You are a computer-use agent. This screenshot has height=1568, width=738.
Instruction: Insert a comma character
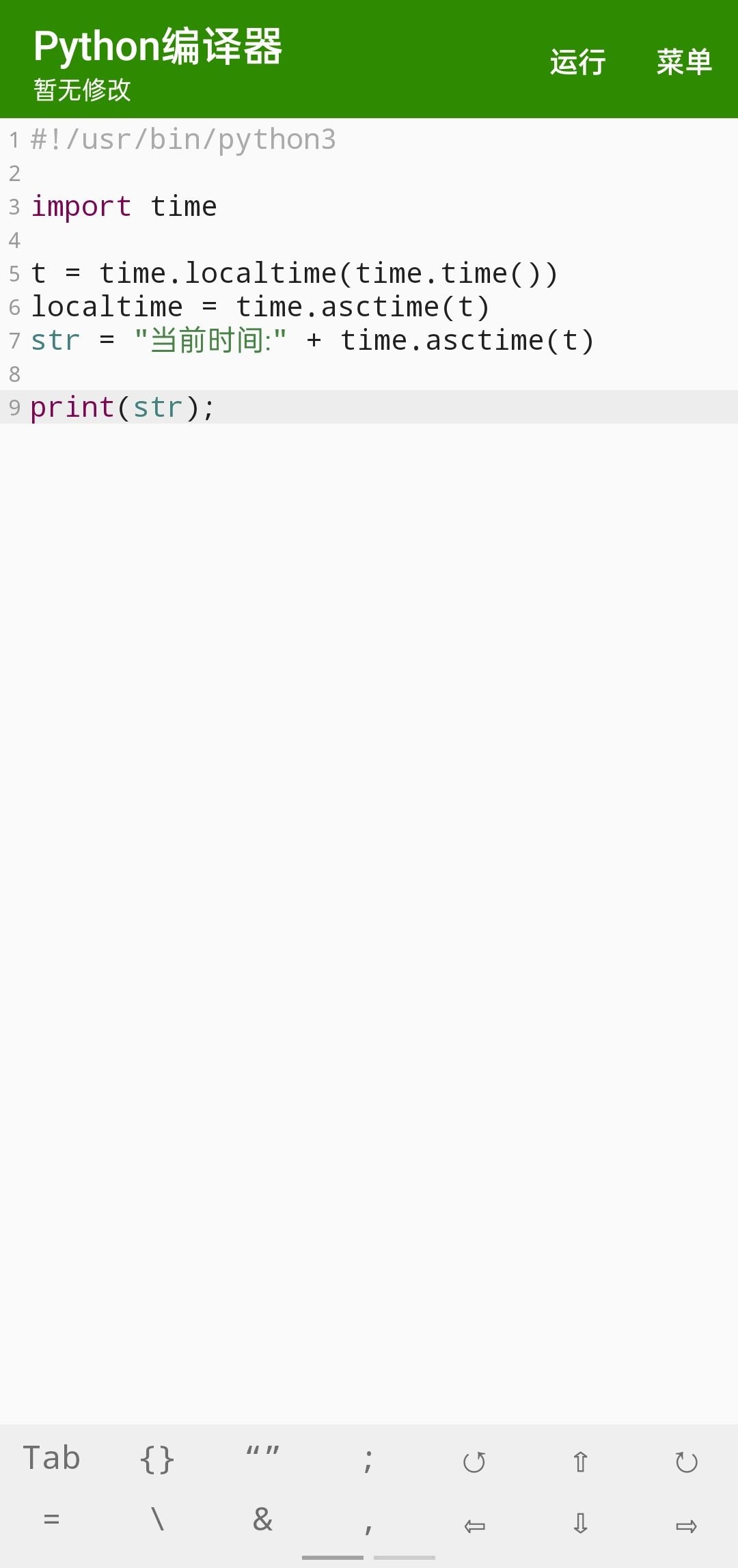[368, 1522]
